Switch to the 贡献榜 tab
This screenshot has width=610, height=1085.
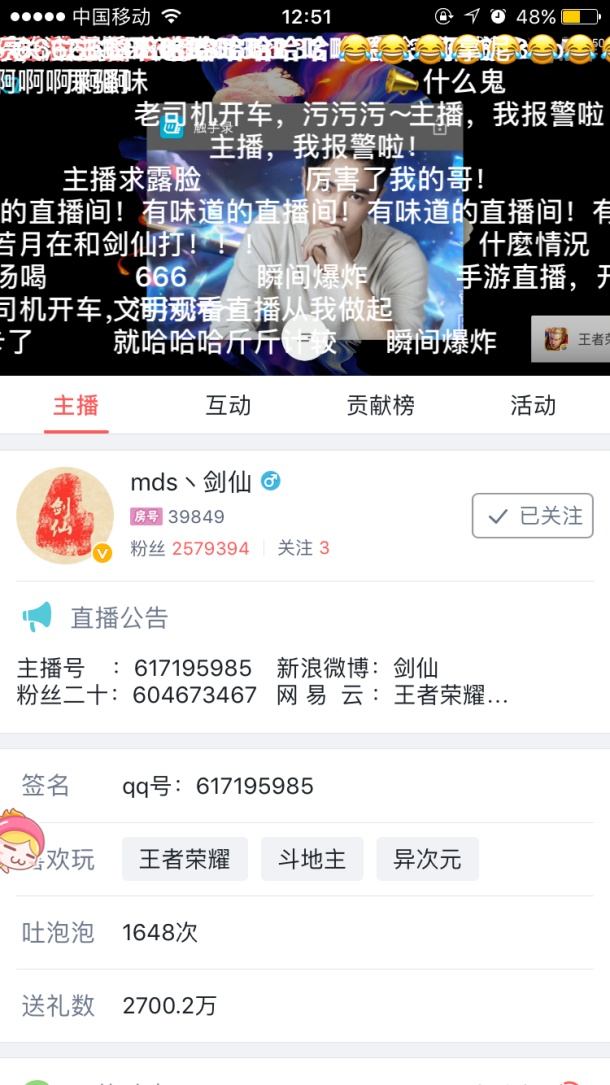[x=380, y=405]
